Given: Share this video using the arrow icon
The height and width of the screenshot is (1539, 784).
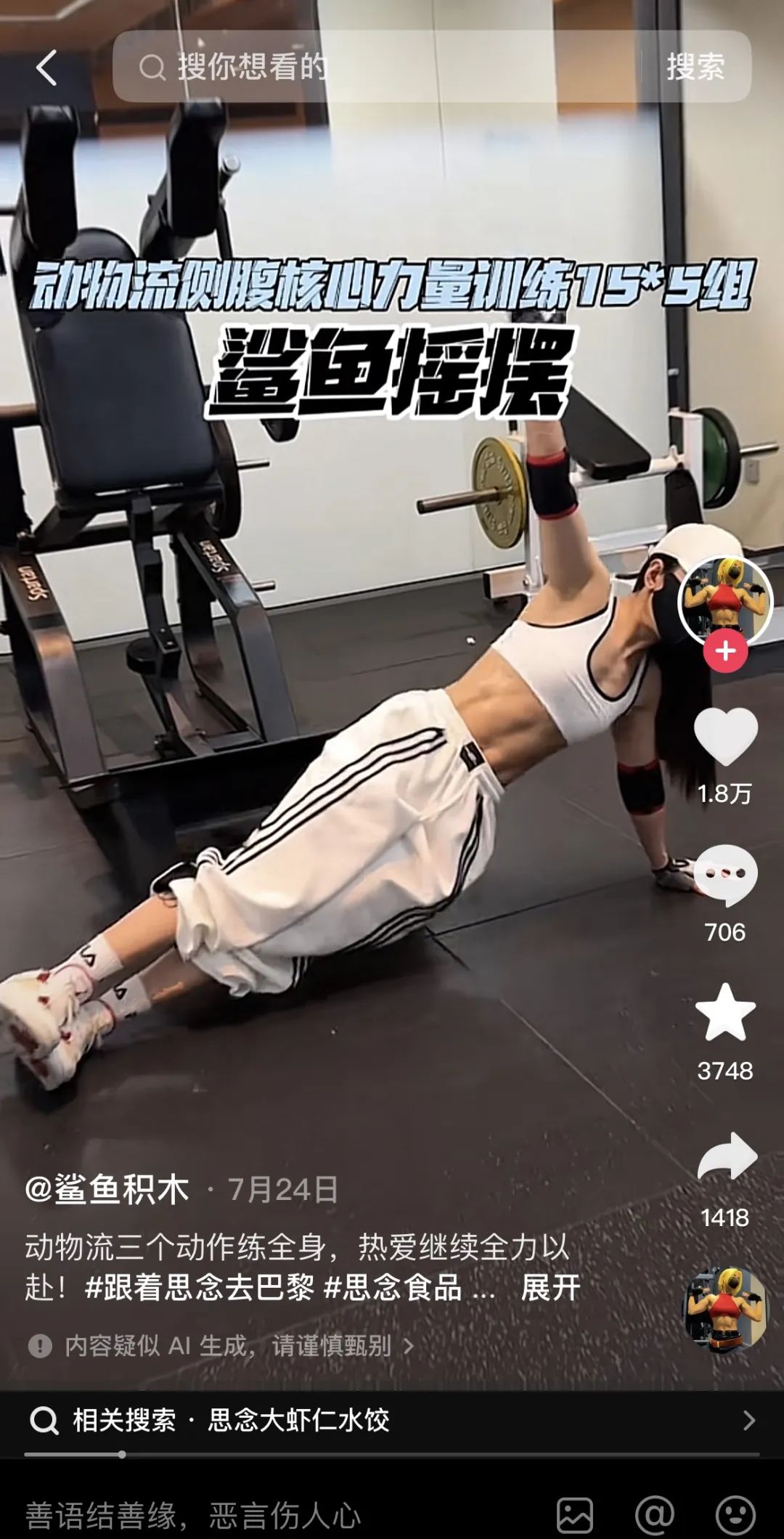Looking at the screenshot, I should click(x=725, y=1157).
